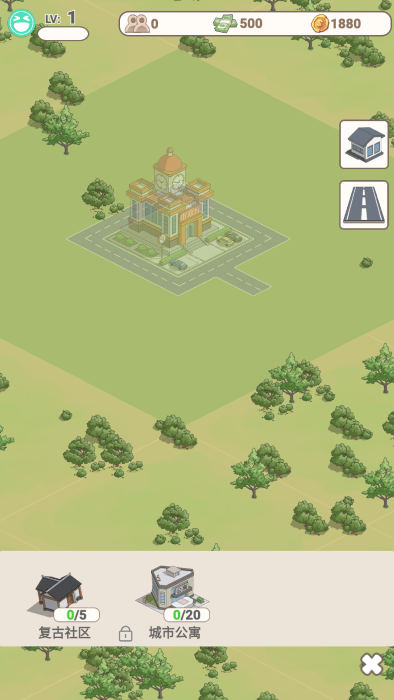This screenshot has width=394, height=700.
Task: Open the house building menu
Action: pyautogui.click(x=364, y=144)
